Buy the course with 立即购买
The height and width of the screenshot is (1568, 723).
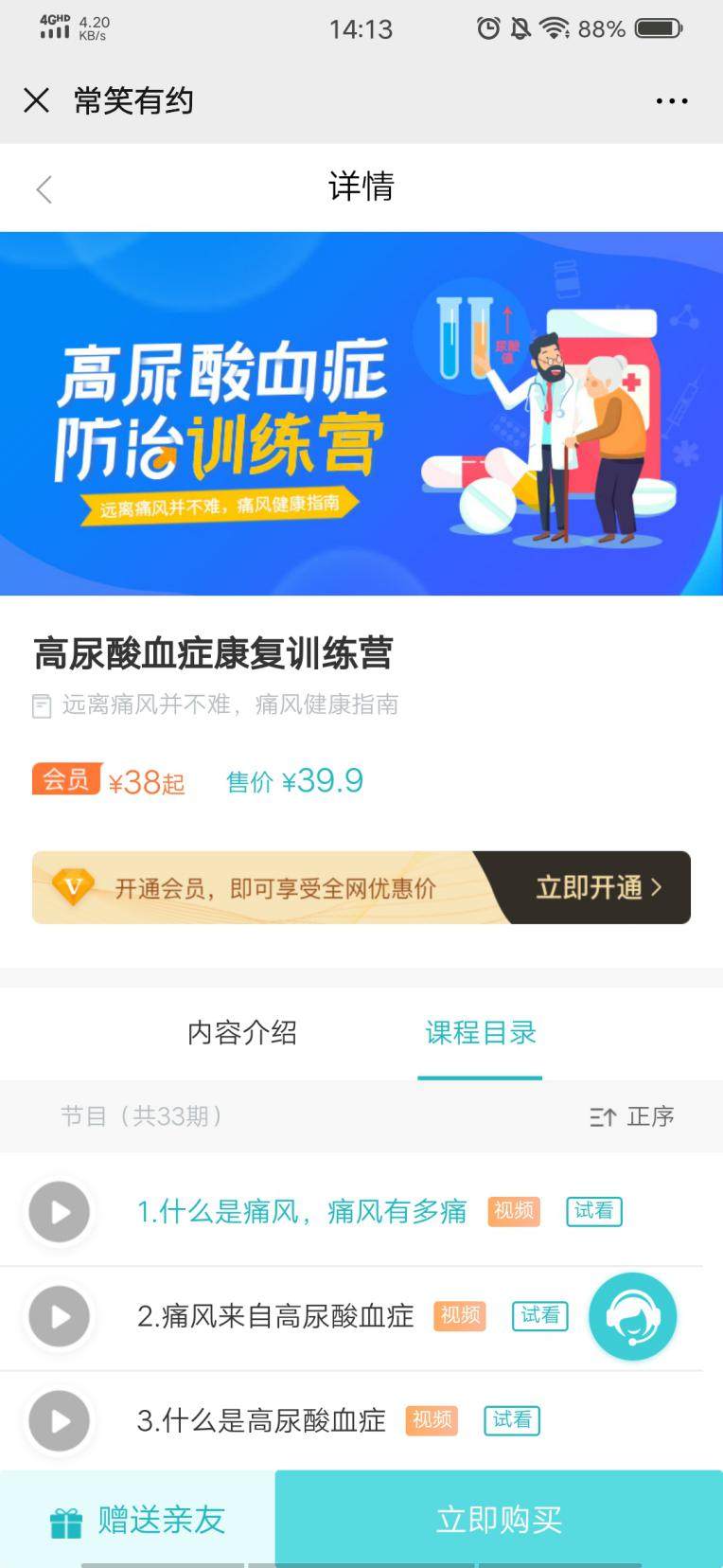point(499,1520)
